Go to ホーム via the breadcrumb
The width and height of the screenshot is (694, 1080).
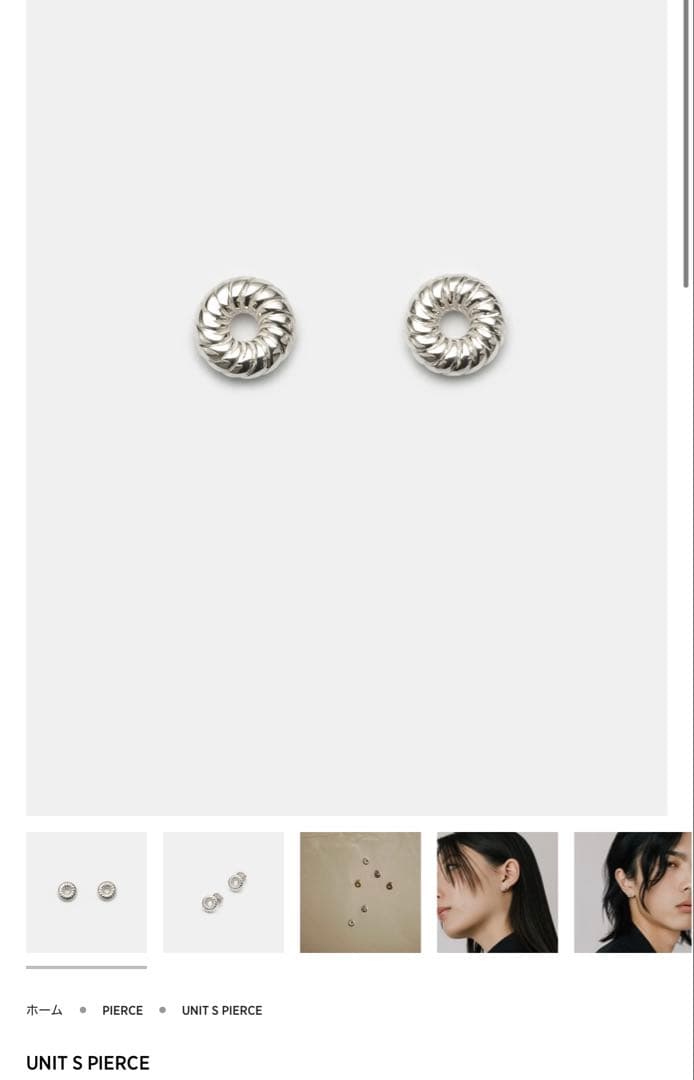point(44,1010)
